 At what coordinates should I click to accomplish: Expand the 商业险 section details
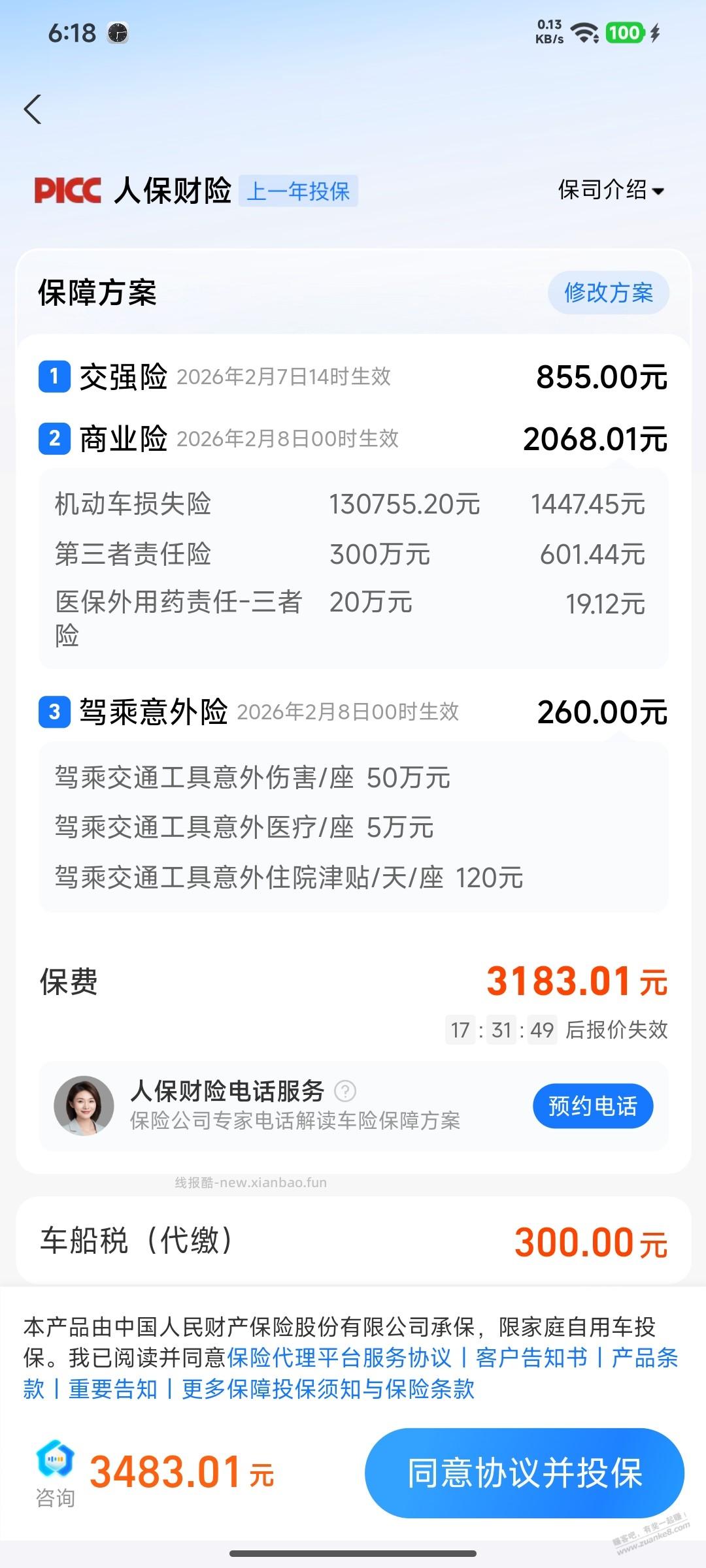[123, 439]
